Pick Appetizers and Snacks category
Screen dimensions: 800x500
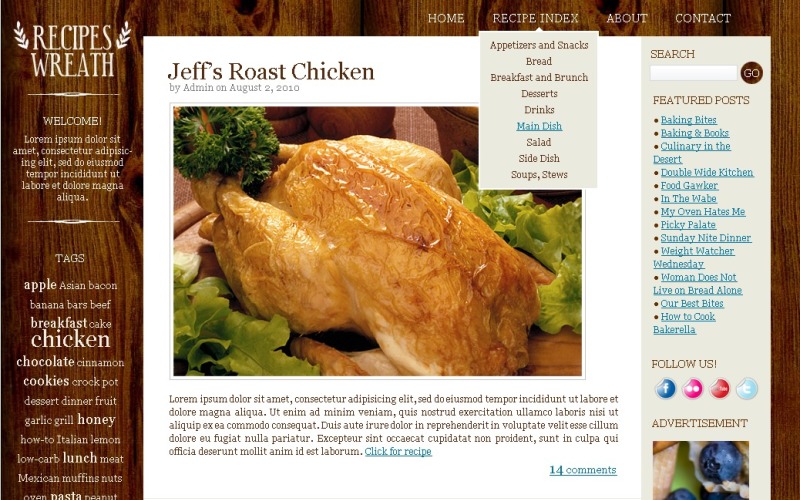[x=539, y=45]
